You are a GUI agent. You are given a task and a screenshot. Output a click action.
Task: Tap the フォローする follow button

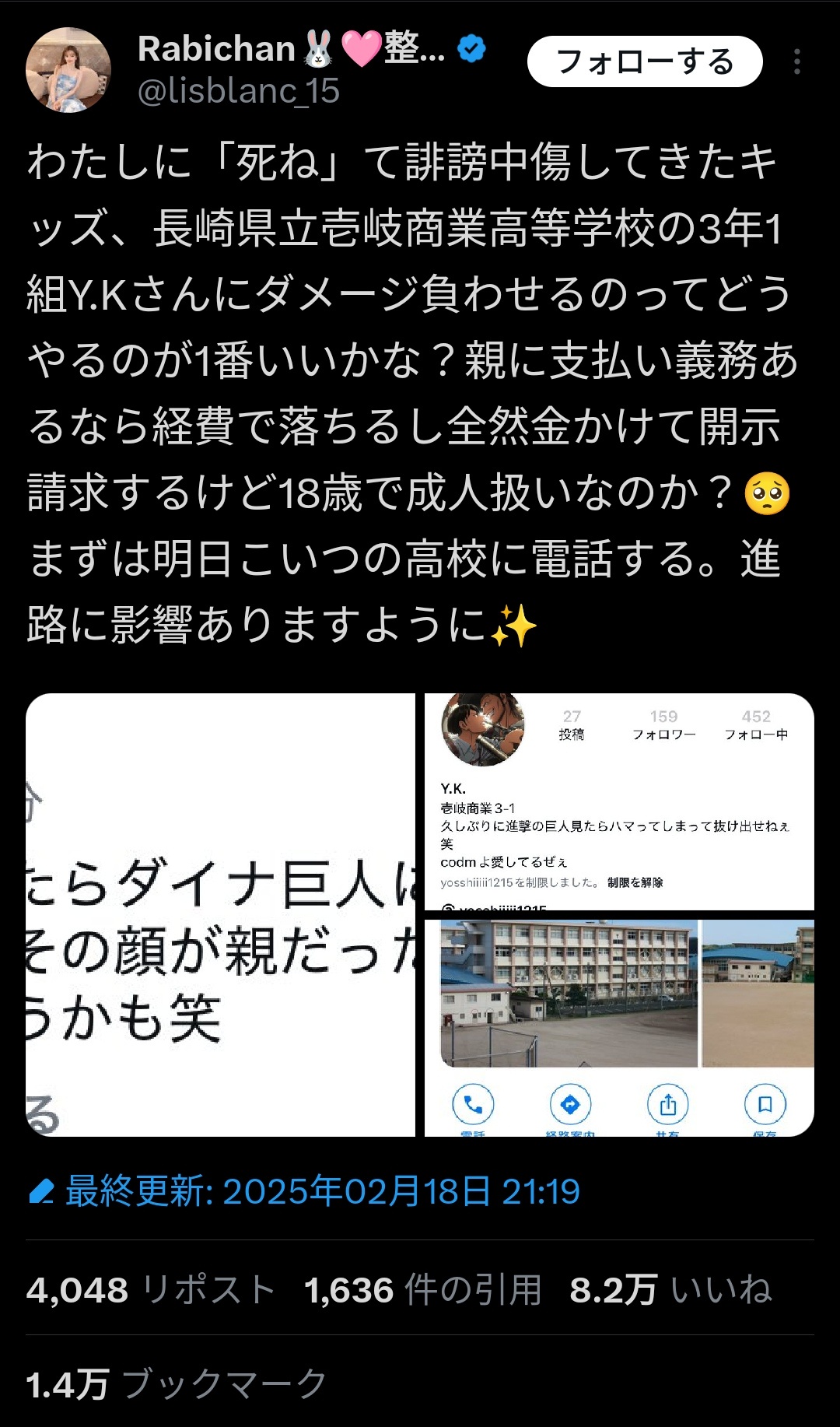pos(645,61)
